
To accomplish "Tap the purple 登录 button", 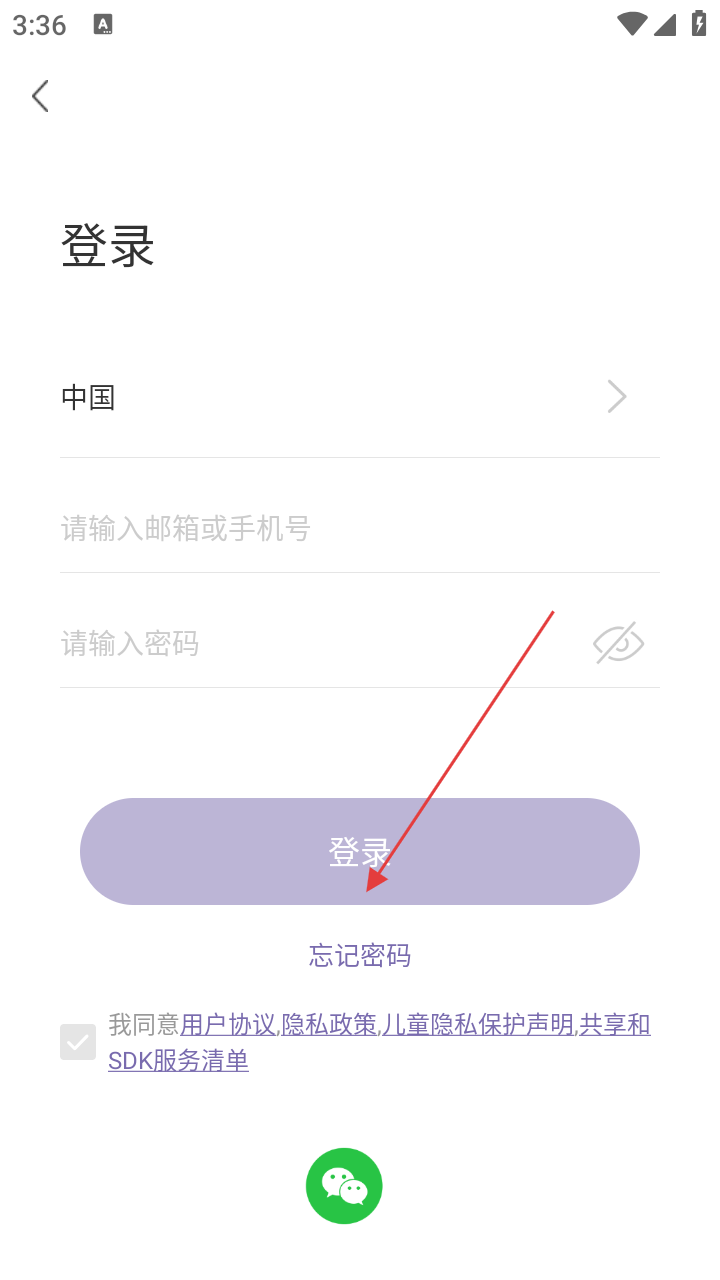I will point(360,852).
